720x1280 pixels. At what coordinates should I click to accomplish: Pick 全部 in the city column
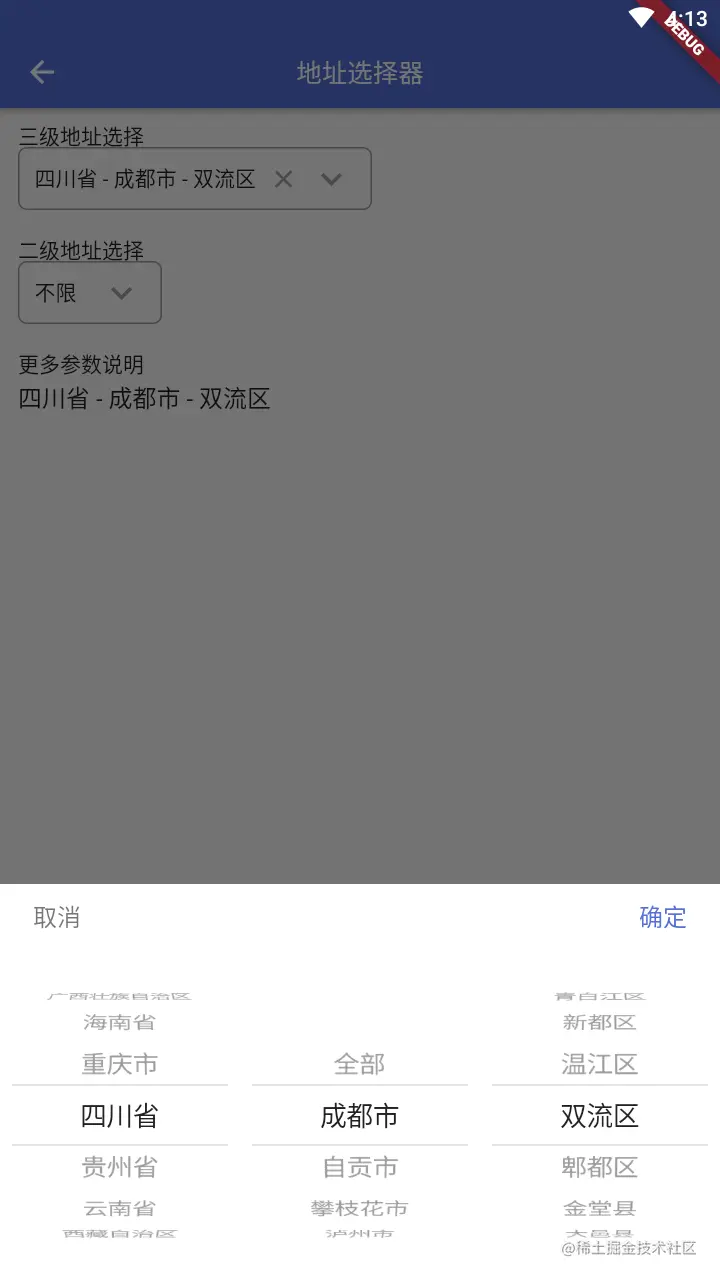coord(360,1064)
